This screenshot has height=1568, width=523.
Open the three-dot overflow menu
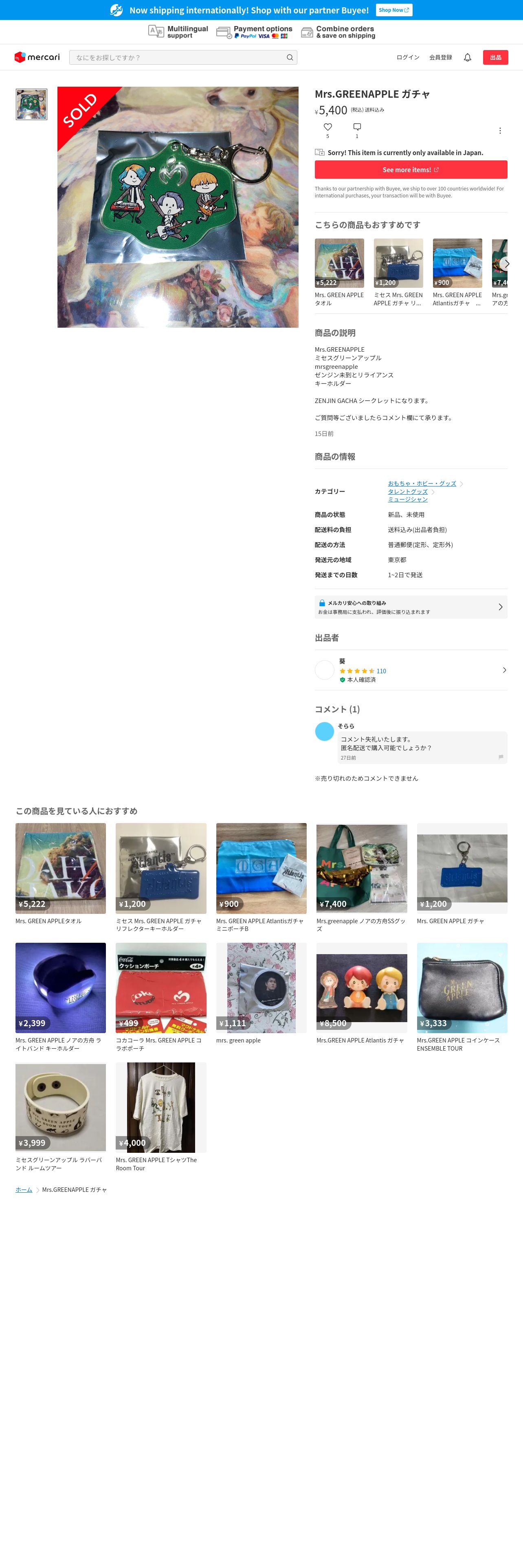click(500, 131)
